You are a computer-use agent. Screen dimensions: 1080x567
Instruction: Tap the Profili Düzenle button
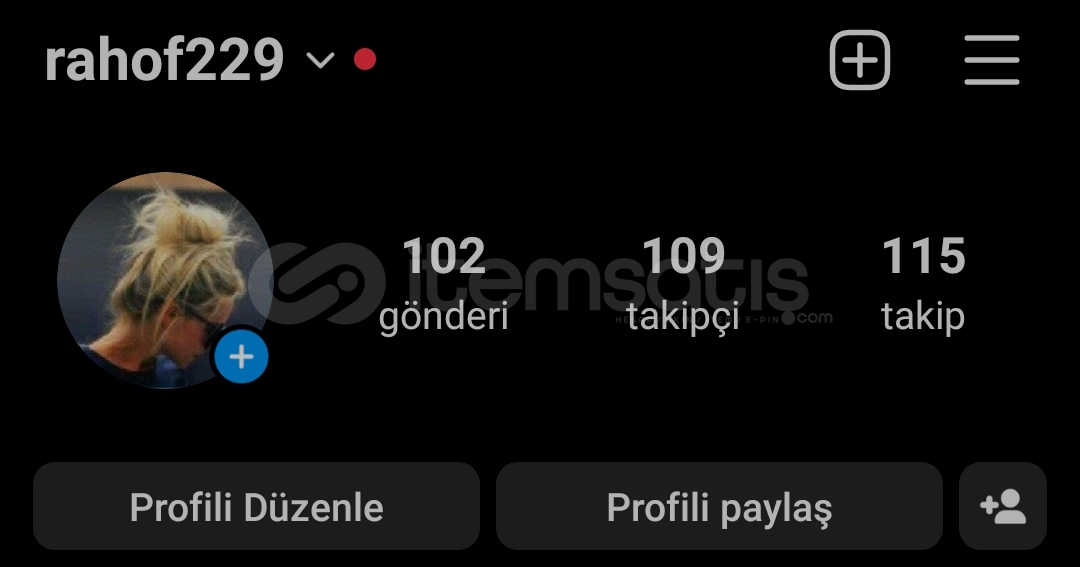(x=256, y=507)
